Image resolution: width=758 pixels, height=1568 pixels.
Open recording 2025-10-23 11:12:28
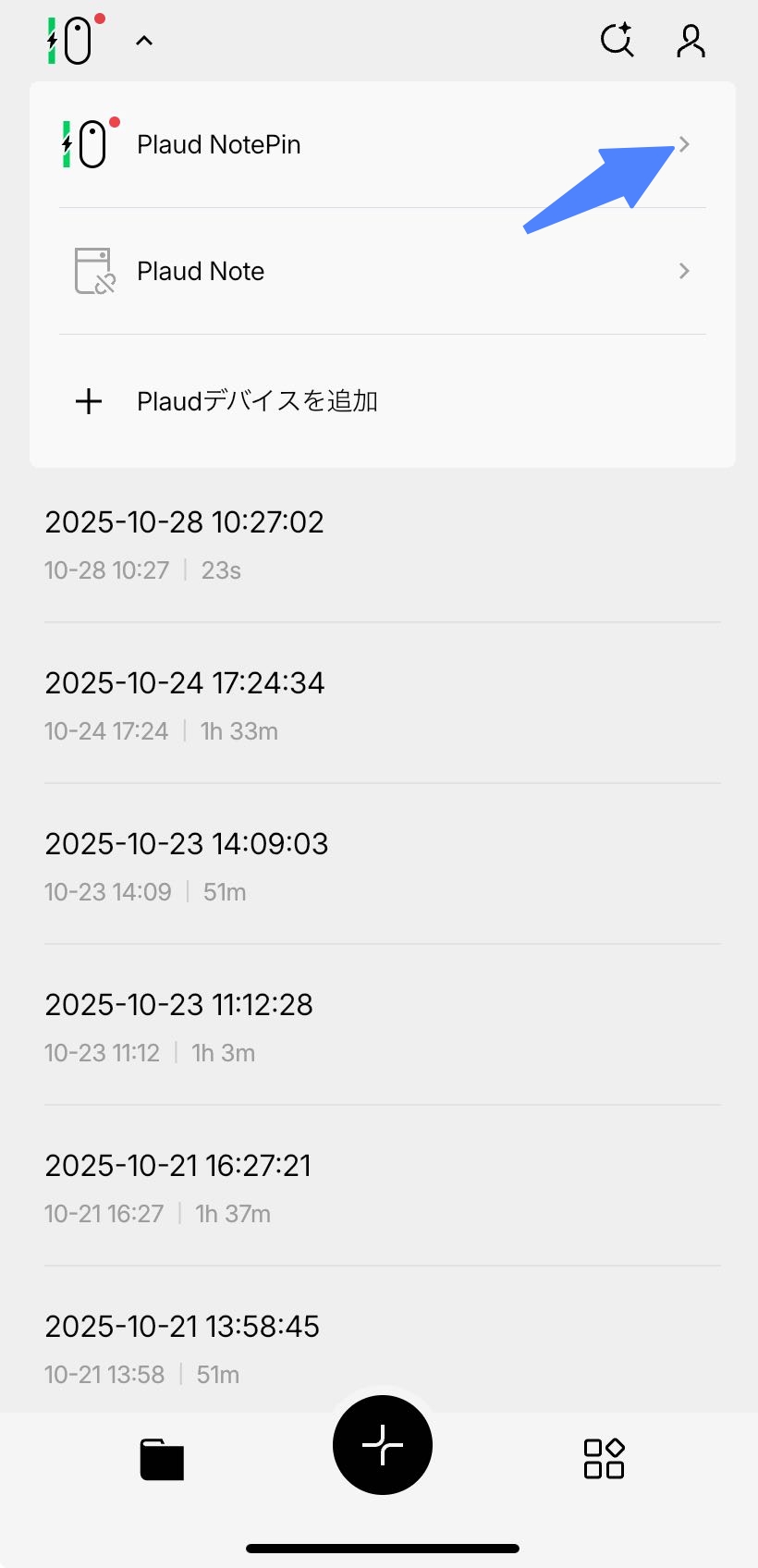(383, 1026)
